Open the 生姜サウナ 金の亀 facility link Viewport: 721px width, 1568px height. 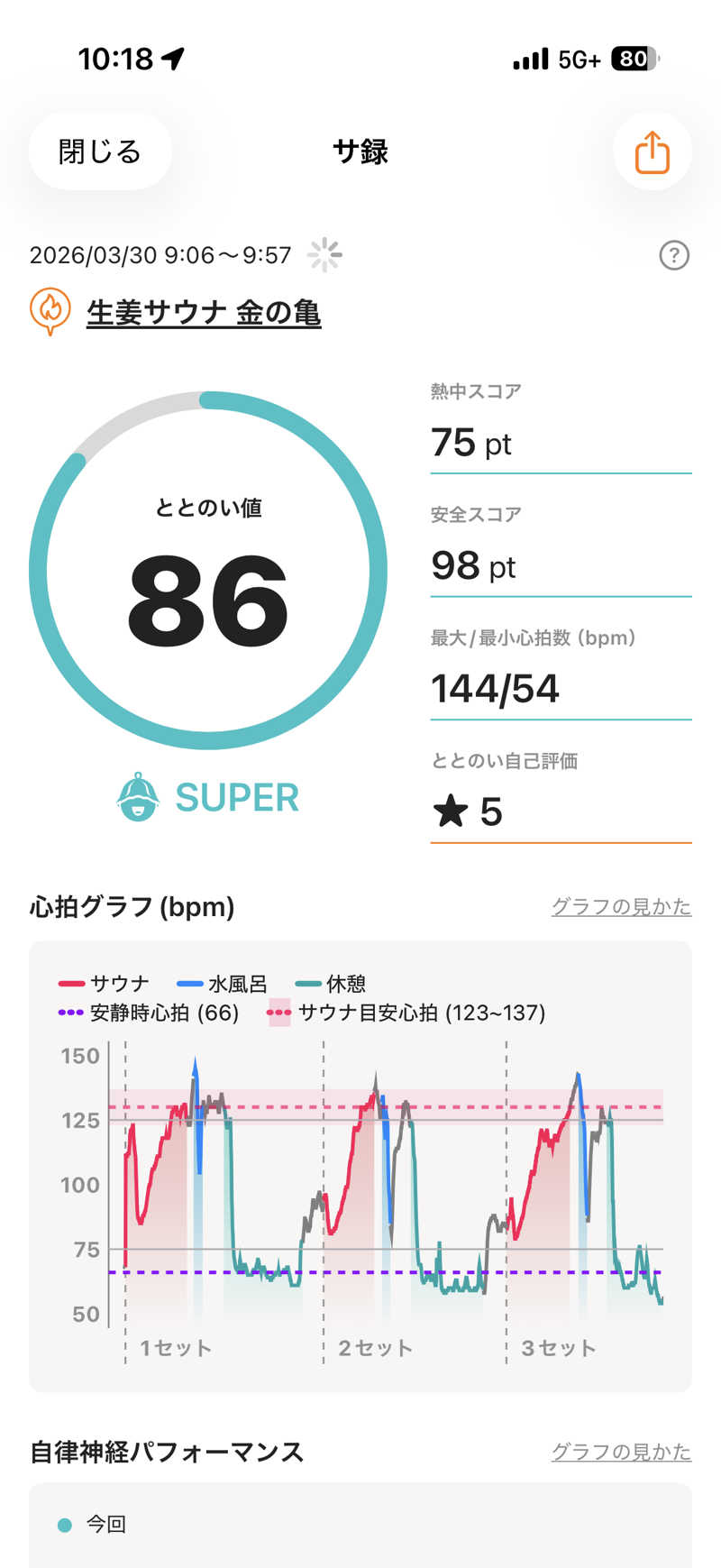coord(204,313)
